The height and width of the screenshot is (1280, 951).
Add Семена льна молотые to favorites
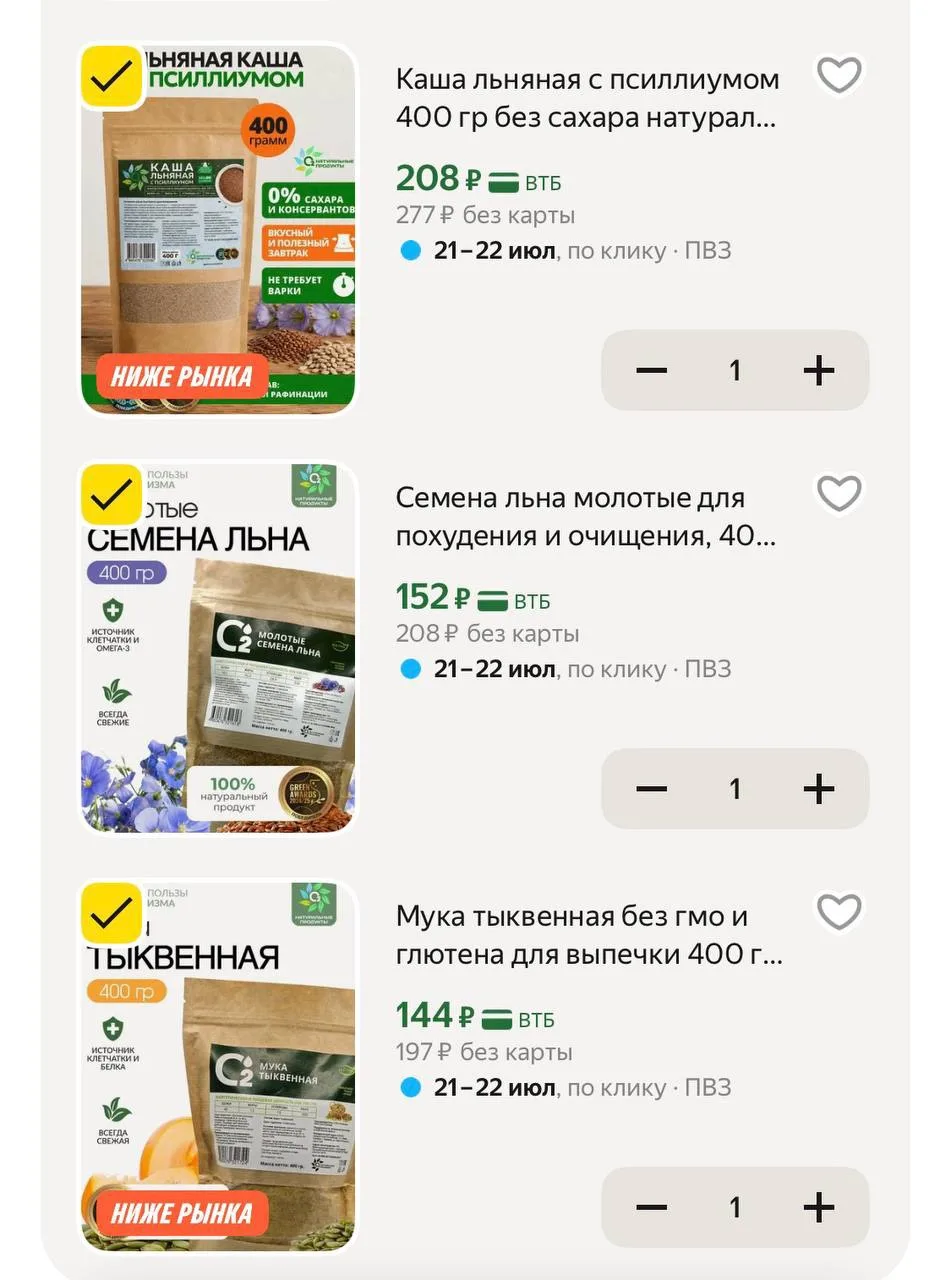839,493
